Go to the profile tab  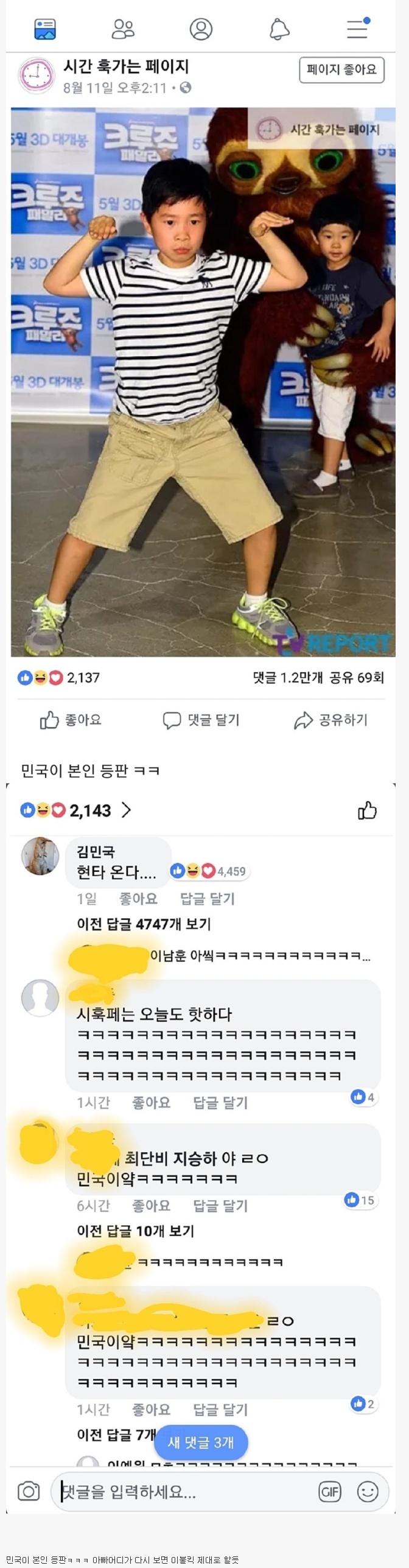coord(201,29)
